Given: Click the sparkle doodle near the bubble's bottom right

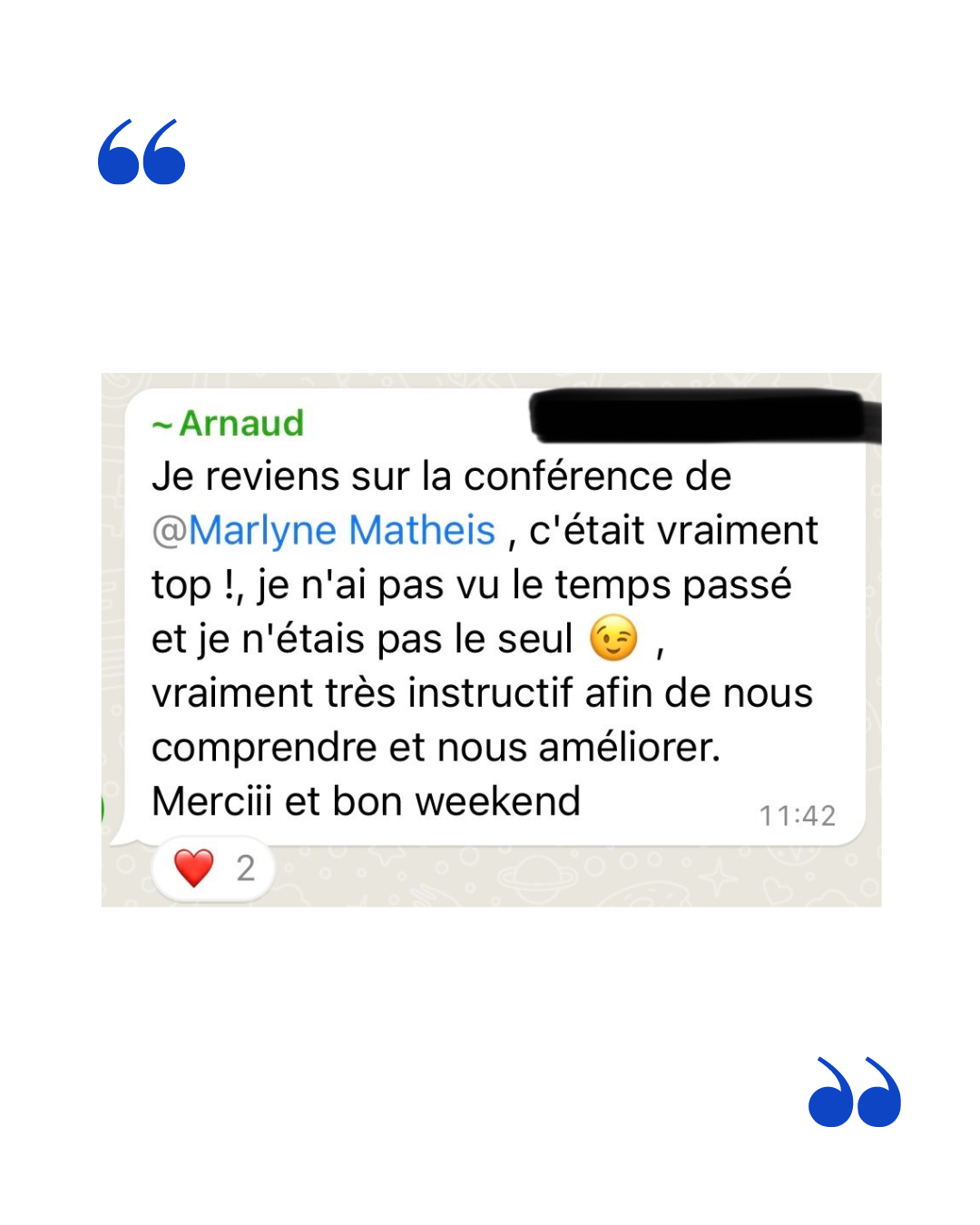Looking at the screenshot, I should point(718,877).
